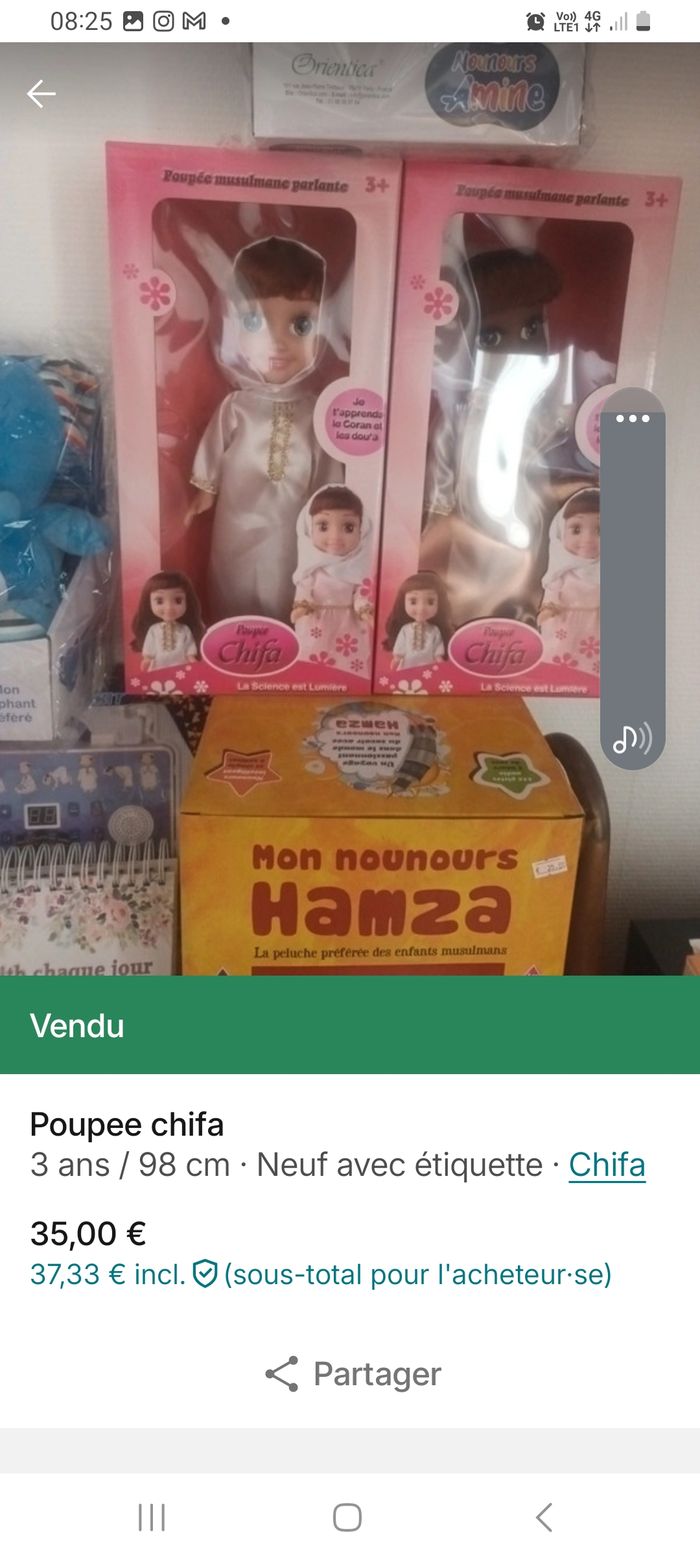Tap the sound icon on the side panel
This screenshot has height=1561, width=700.
632,739
